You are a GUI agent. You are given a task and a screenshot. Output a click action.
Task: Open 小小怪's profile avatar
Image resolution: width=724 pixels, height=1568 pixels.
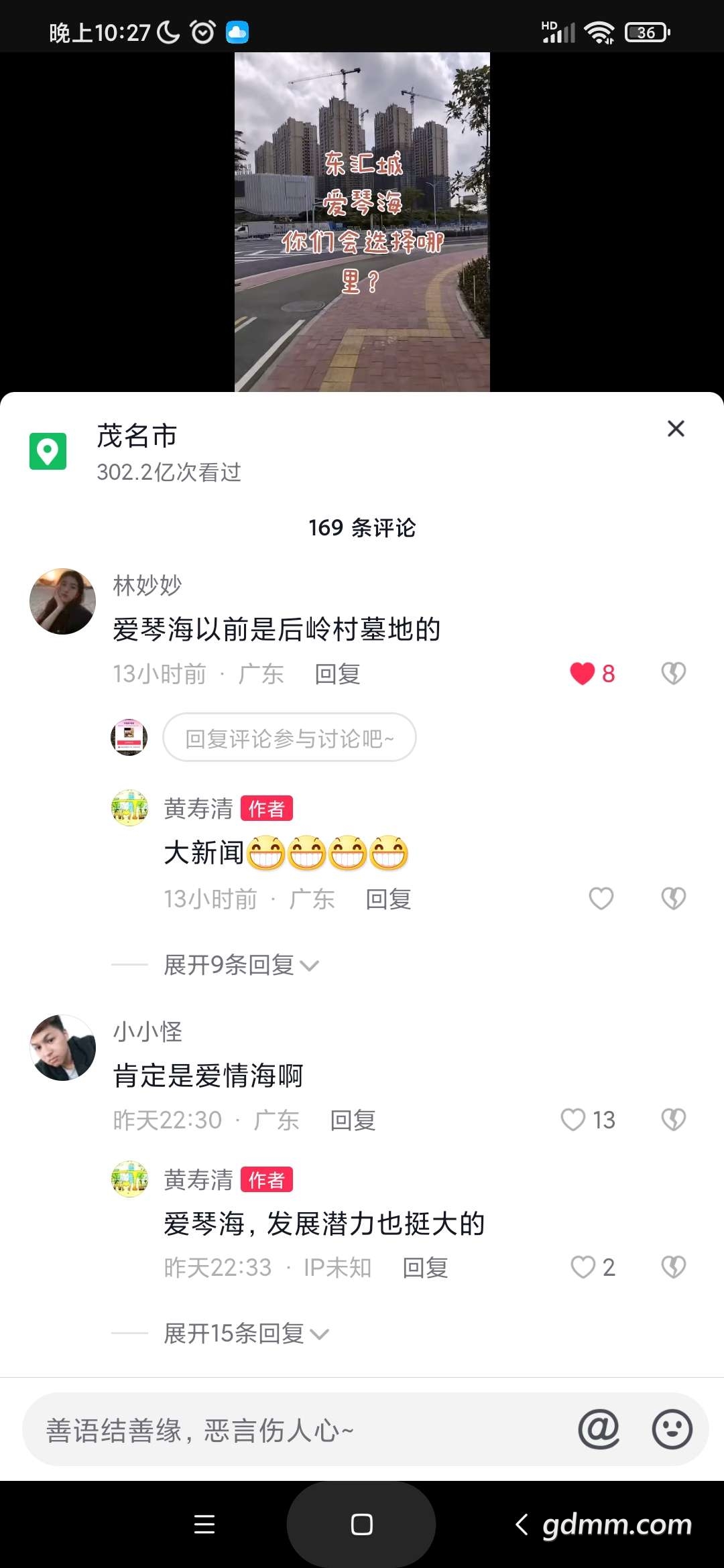tap(62, 1048)
